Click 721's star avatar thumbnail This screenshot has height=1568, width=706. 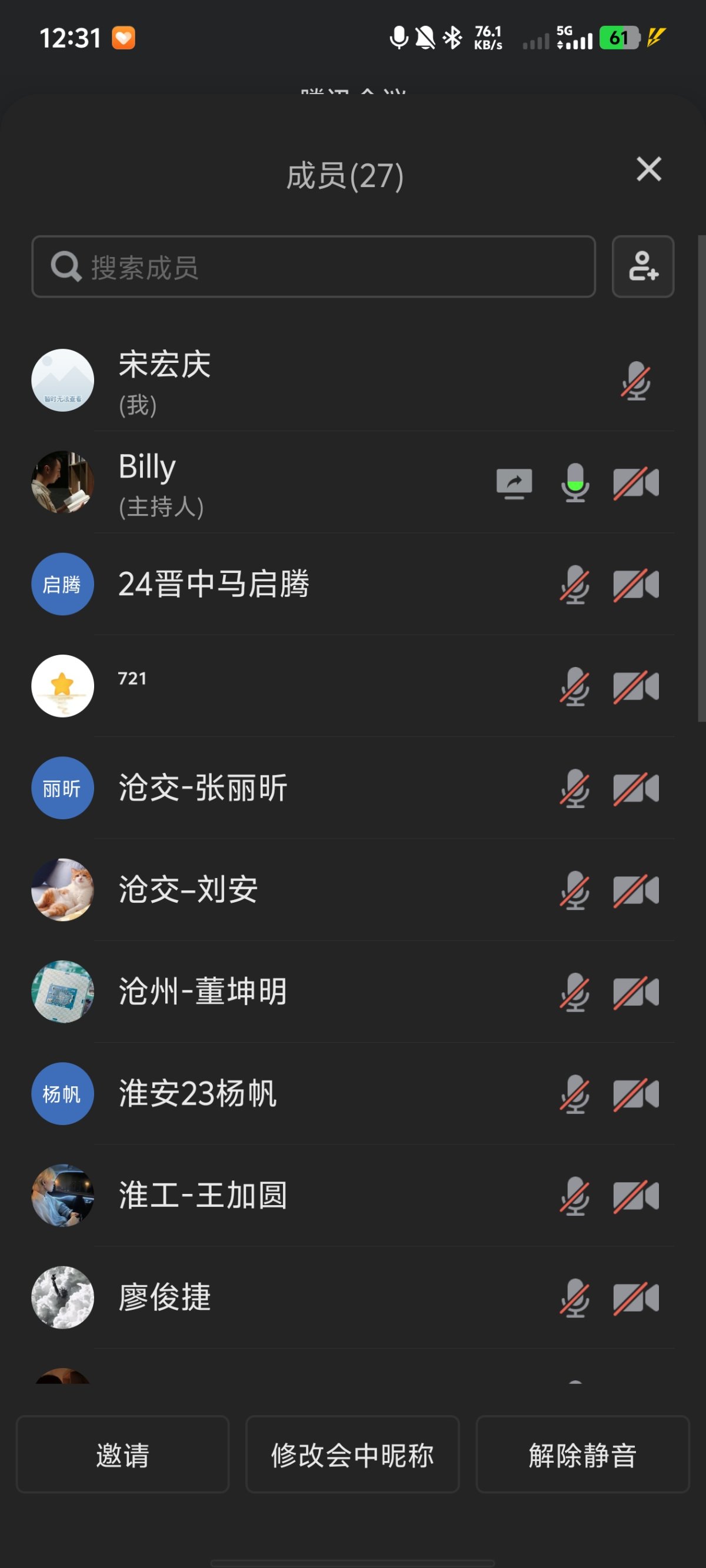62,685
